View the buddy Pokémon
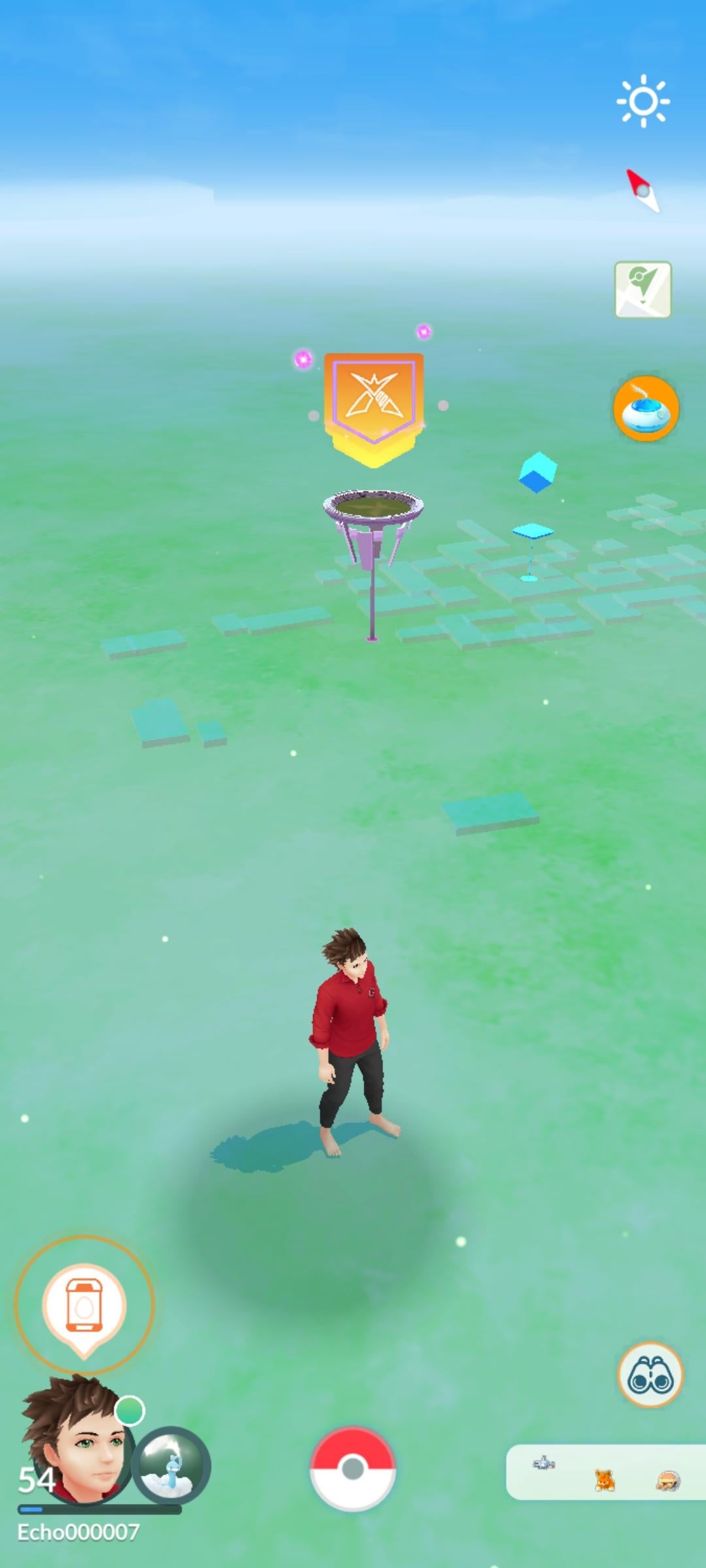 pyautogui.click(x=171, y=1465)
